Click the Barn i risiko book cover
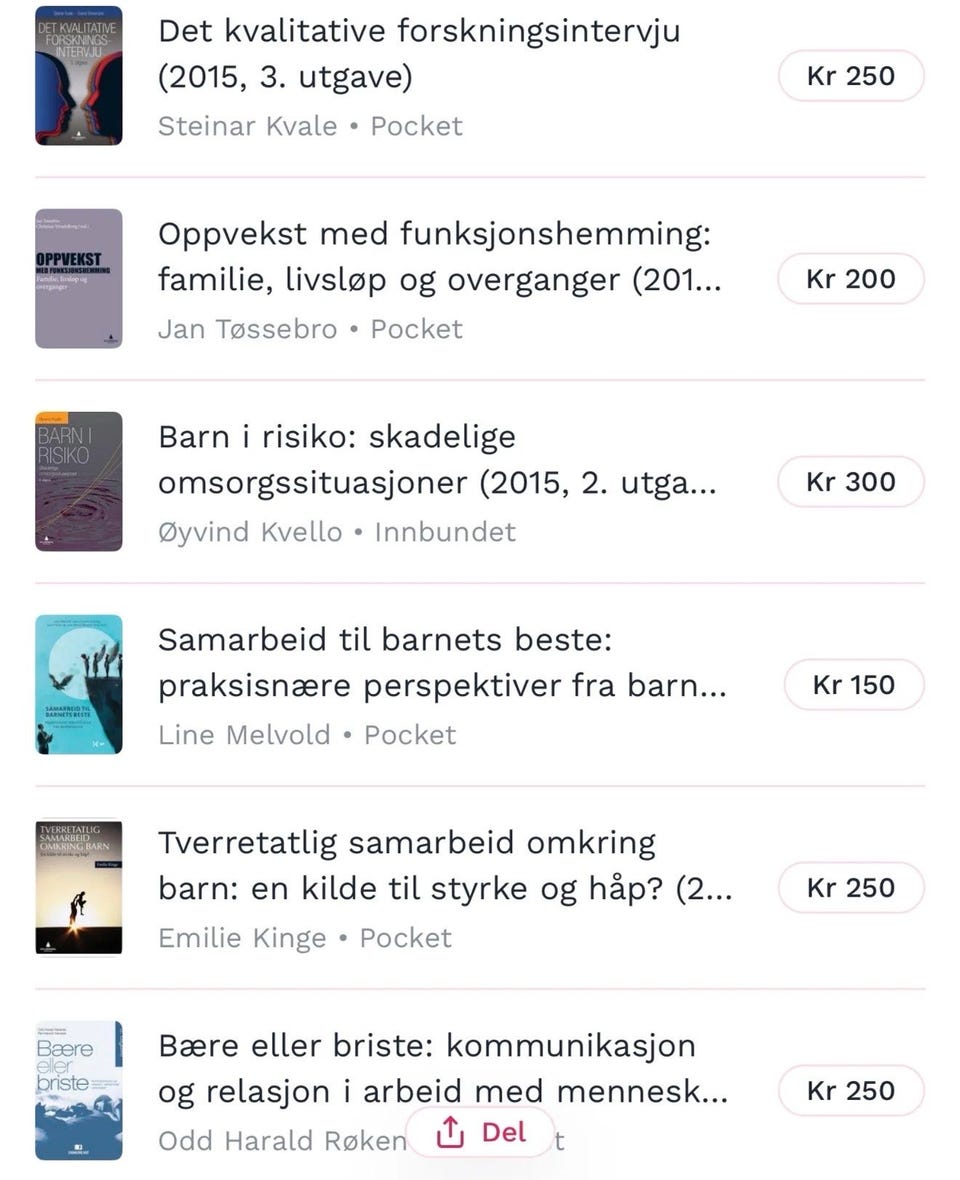960x1180 pixels. (77, 482)
